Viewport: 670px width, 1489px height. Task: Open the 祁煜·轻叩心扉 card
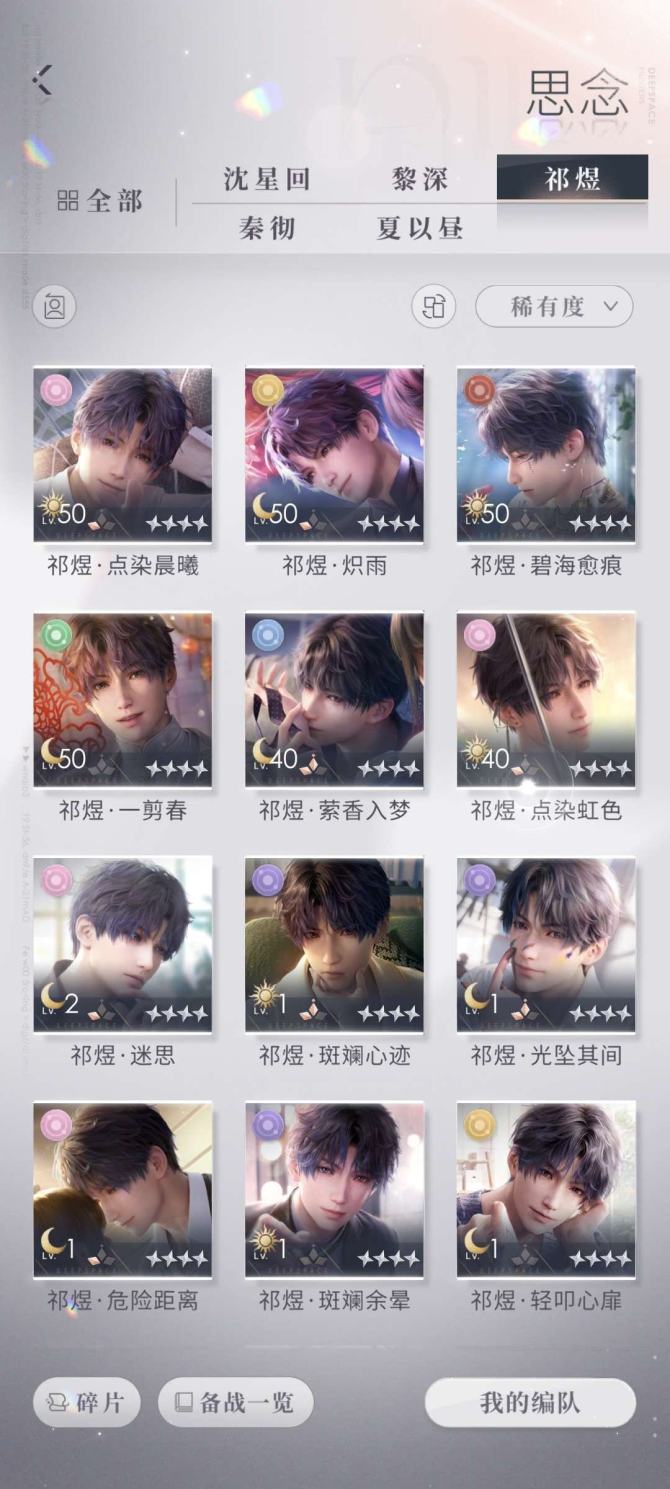coord(546,1189)
